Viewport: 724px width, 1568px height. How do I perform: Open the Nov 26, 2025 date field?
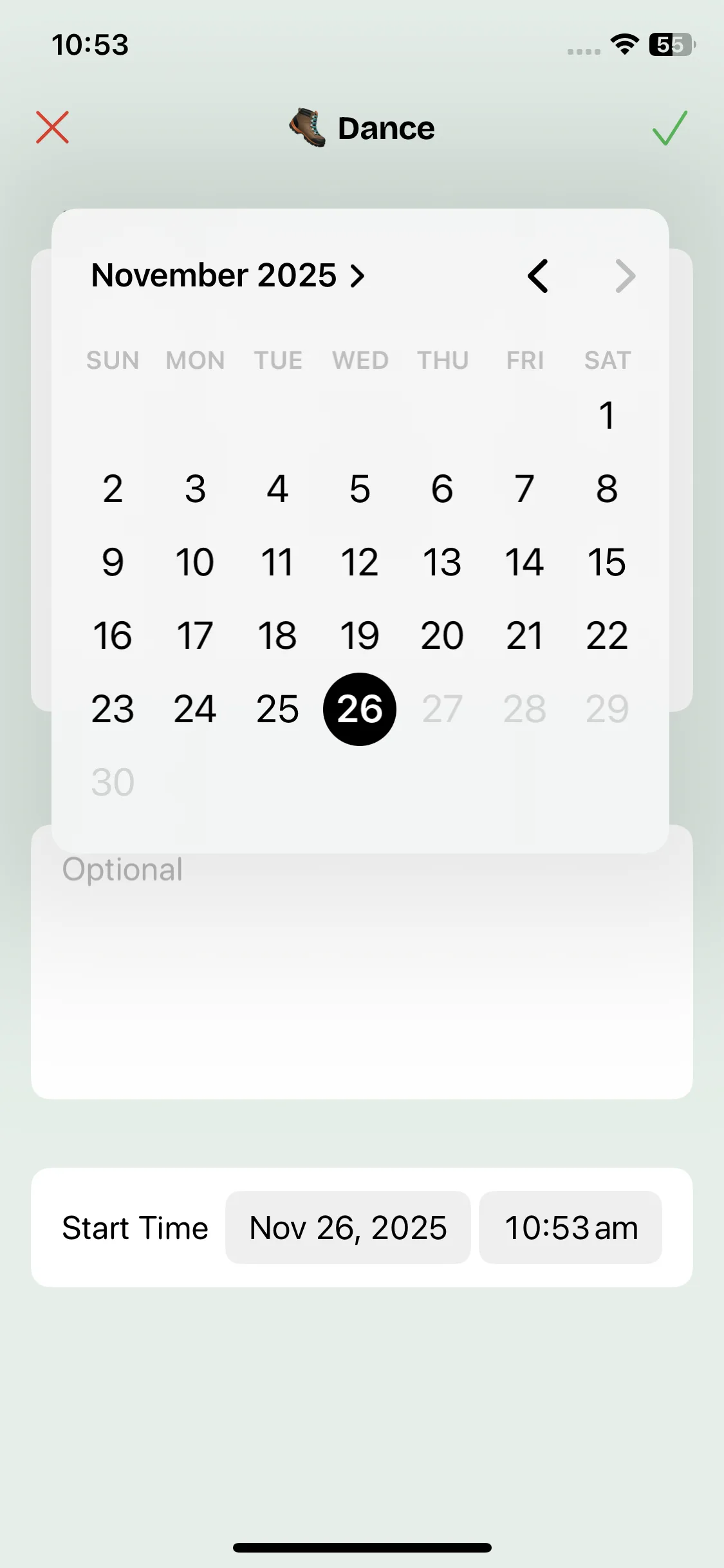coord(348,1227)
